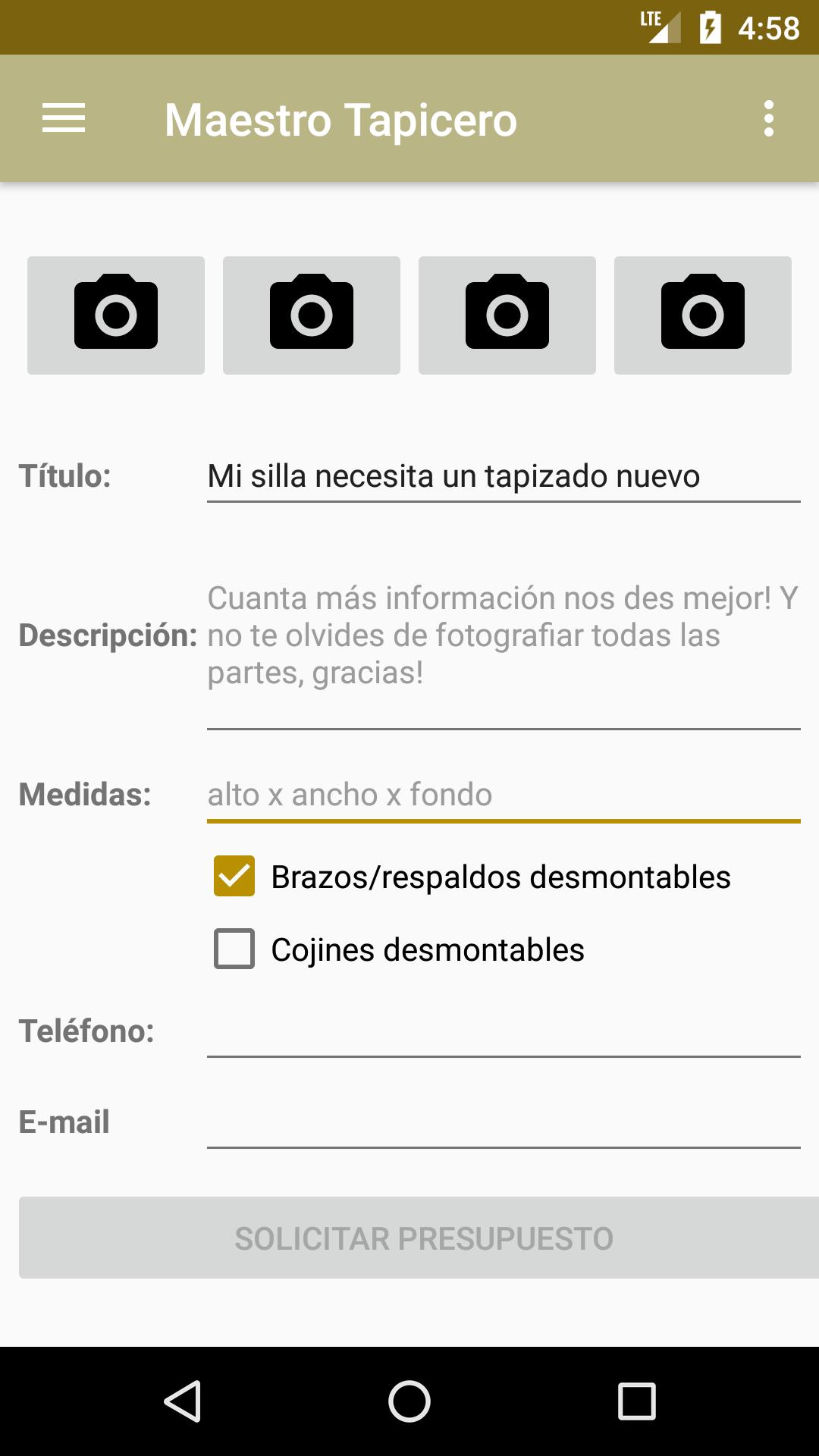This screenshot has width=819, height=1456.
Task: Add a photo in the first camera tile
Action: pos(116,315)
